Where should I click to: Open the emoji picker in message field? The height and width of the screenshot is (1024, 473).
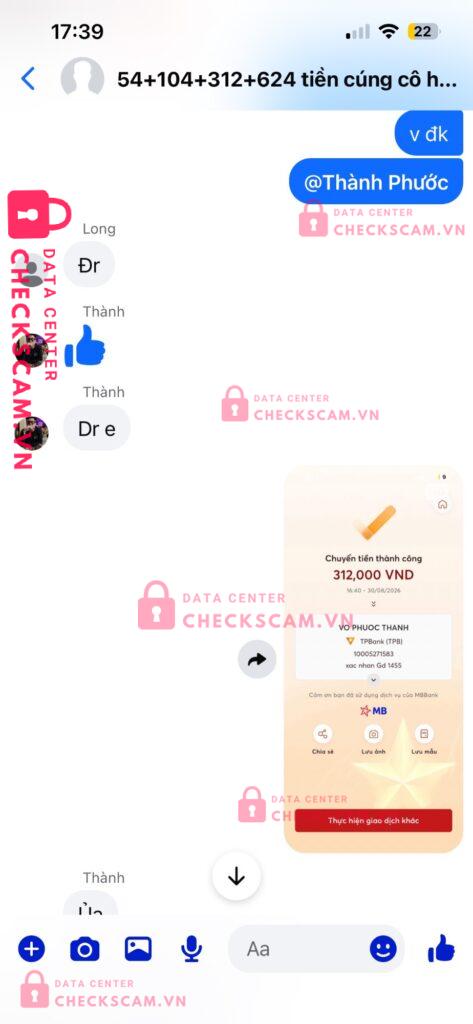coord(383,949)
